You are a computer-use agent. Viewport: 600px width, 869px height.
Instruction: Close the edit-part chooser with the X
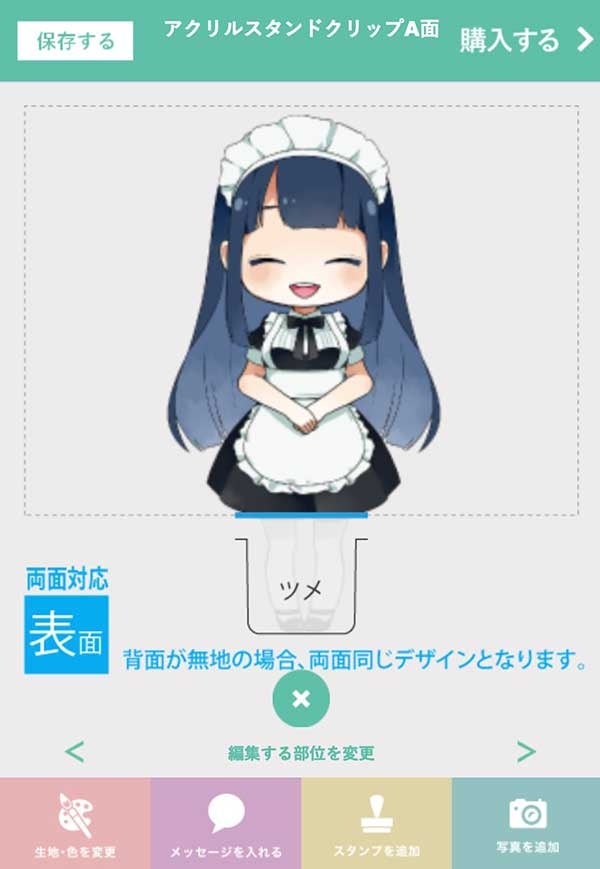[301, 698]
